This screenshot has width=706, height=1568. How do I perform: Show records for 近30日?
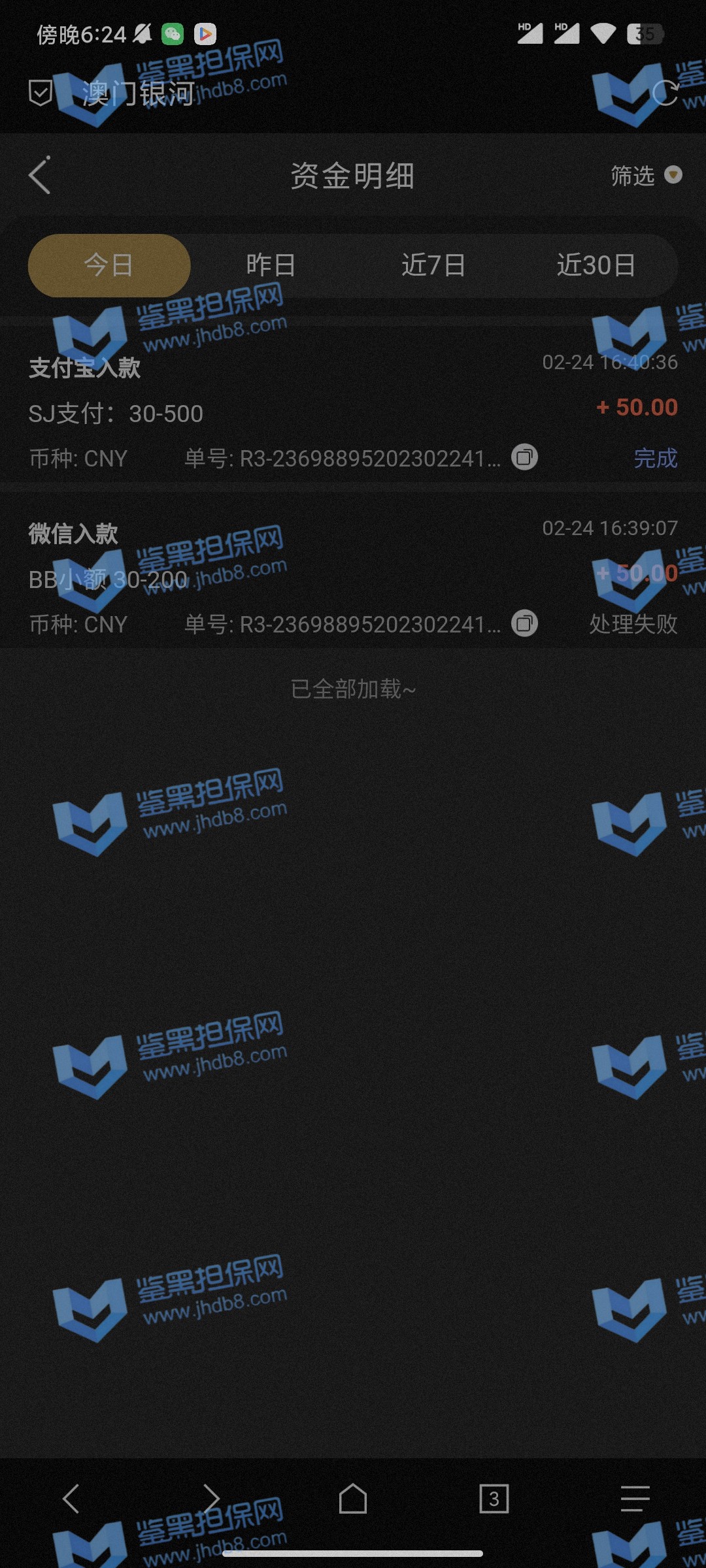pos(596,265)
